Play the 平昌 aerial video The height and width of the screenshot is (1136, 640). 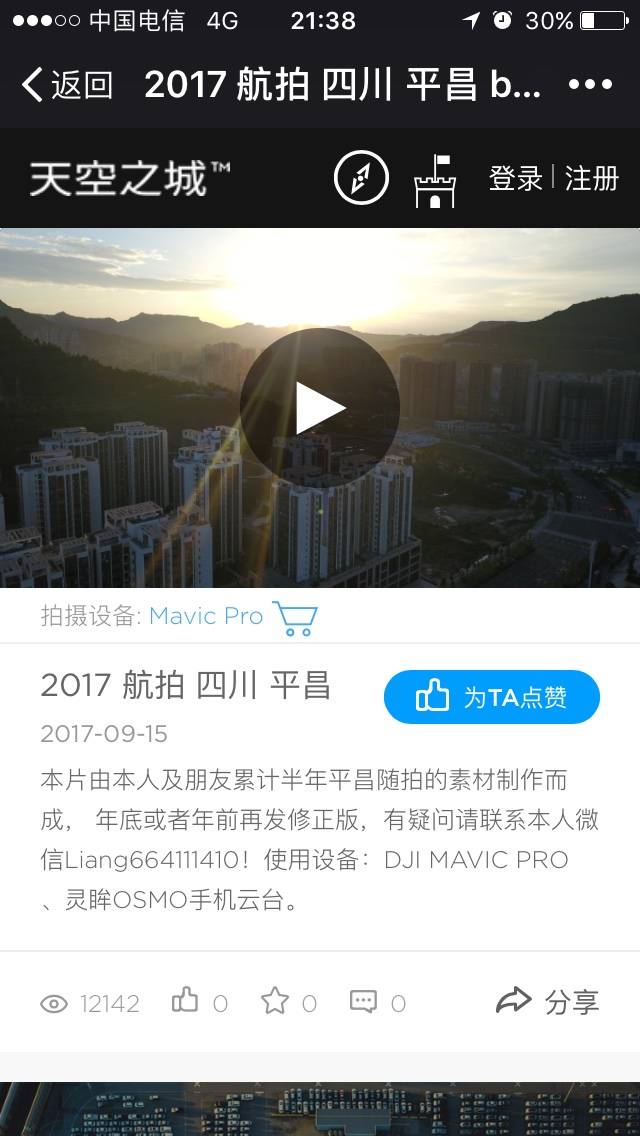point(320,408)
